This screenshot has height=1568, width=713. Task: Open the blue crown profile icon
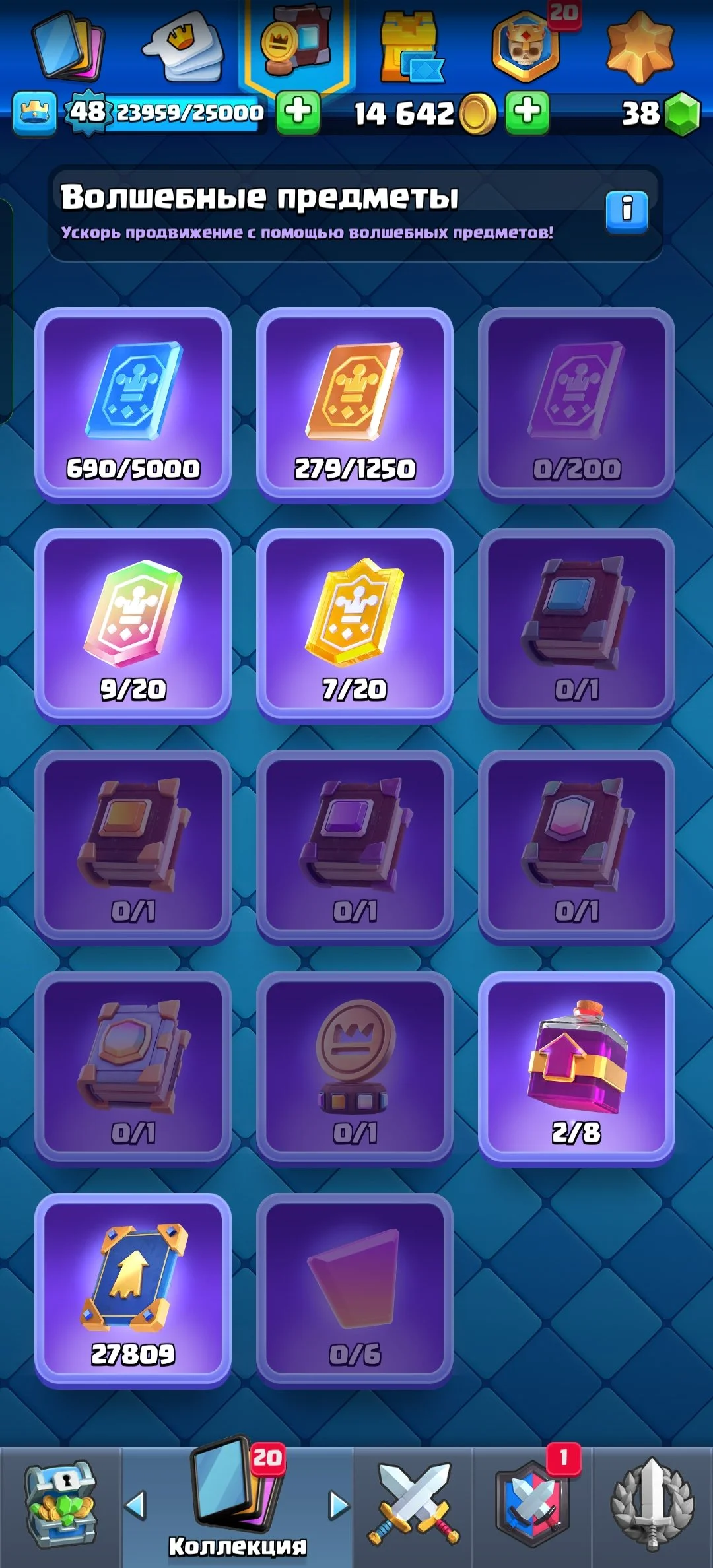click(x=34, y=113)
